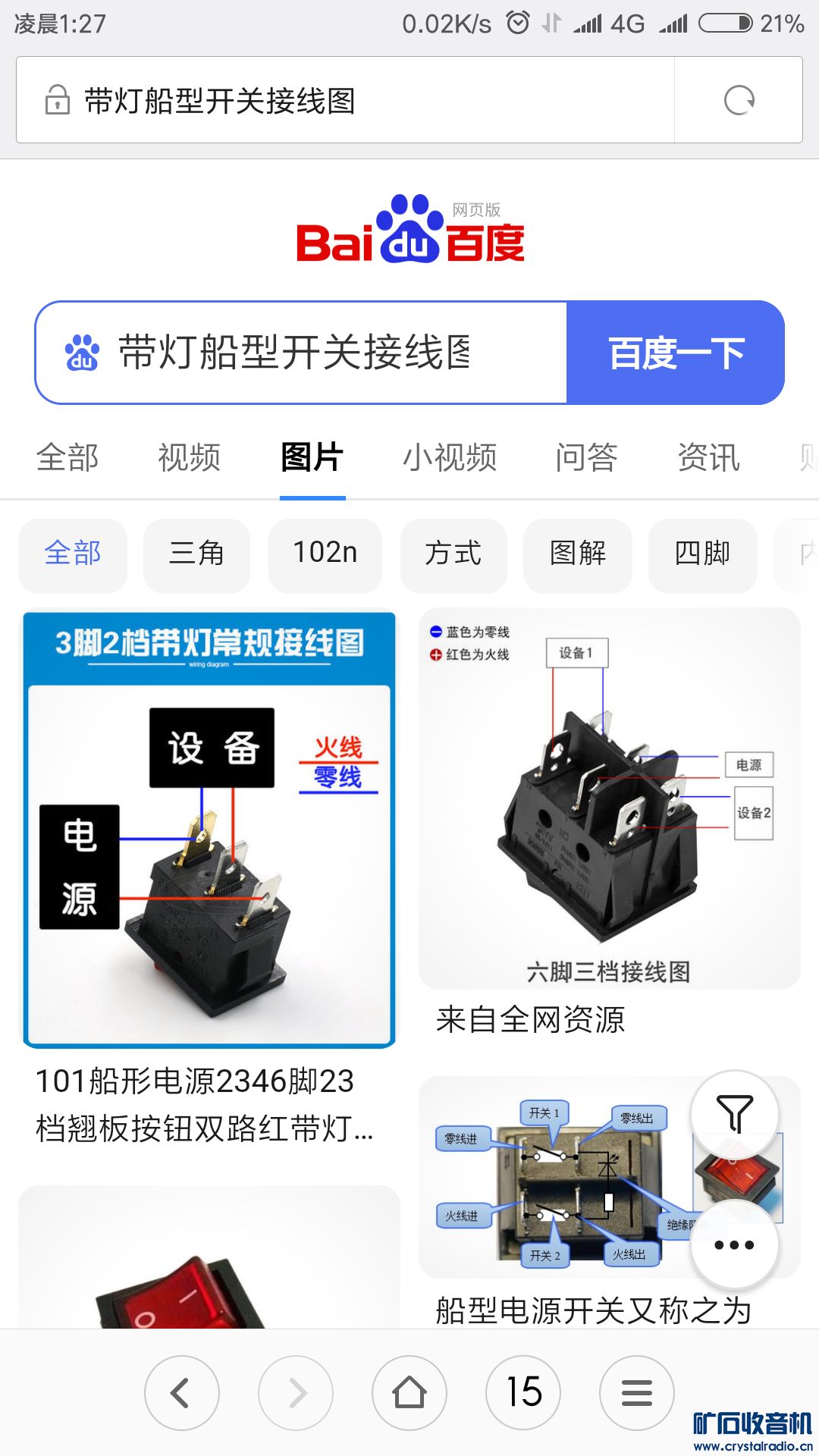Open the tab switcher showing 15
This screenshot has width=819, height=1456.
(x=523, y=1392)
